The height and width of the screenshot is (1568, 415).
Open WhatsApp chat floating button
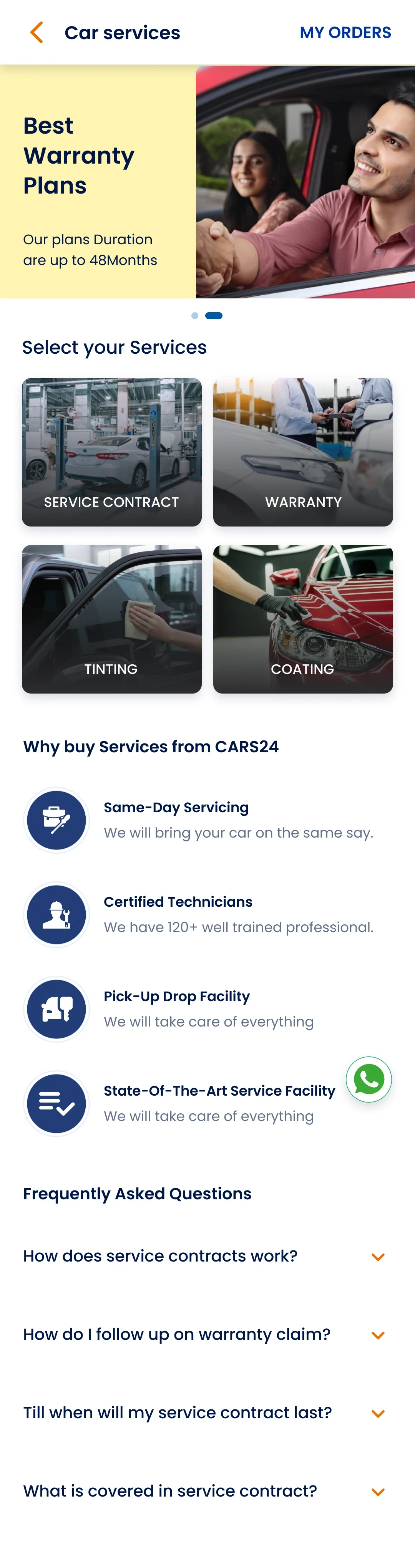(x=369, y=1079)
